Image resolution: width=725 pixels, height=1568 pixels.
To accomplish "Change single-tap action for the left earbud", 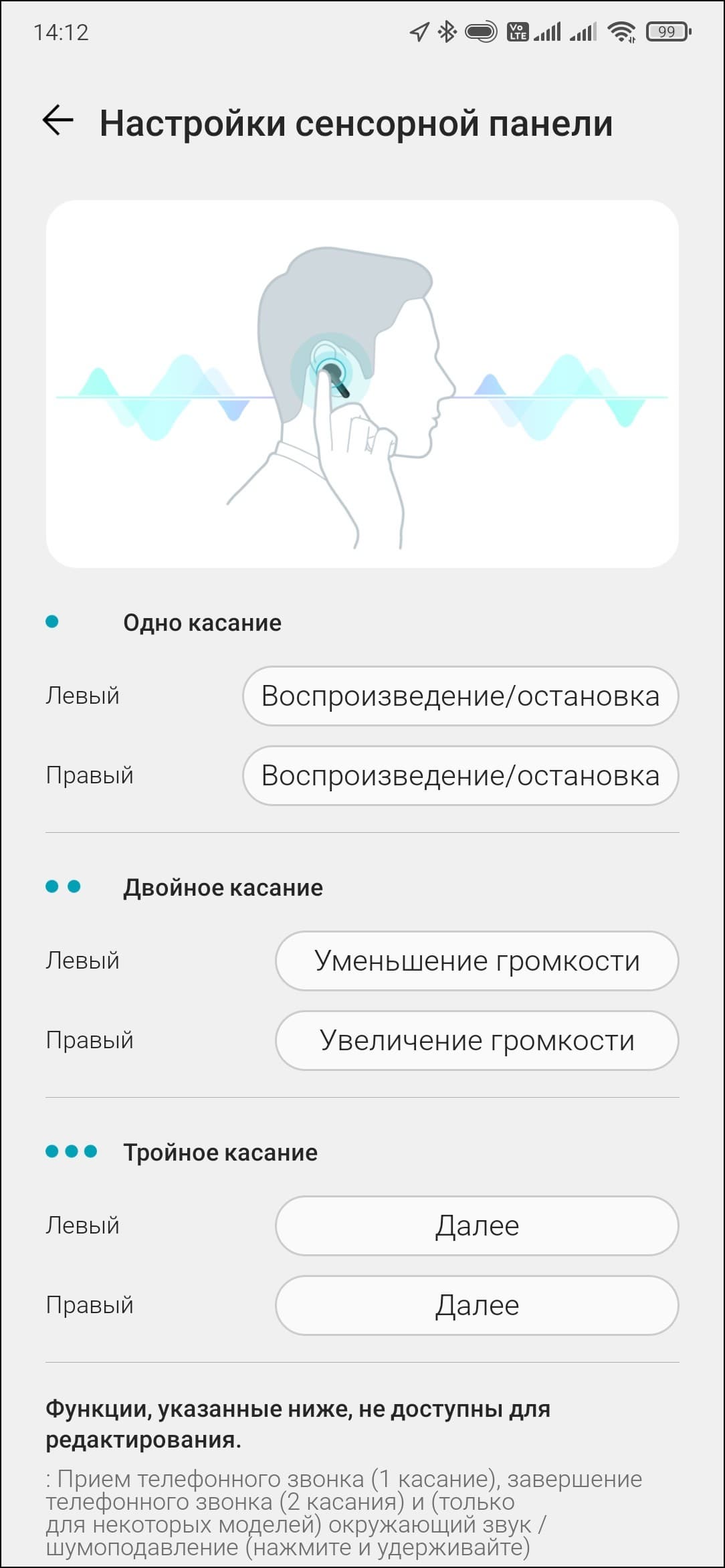I will [x=460, y=696].
